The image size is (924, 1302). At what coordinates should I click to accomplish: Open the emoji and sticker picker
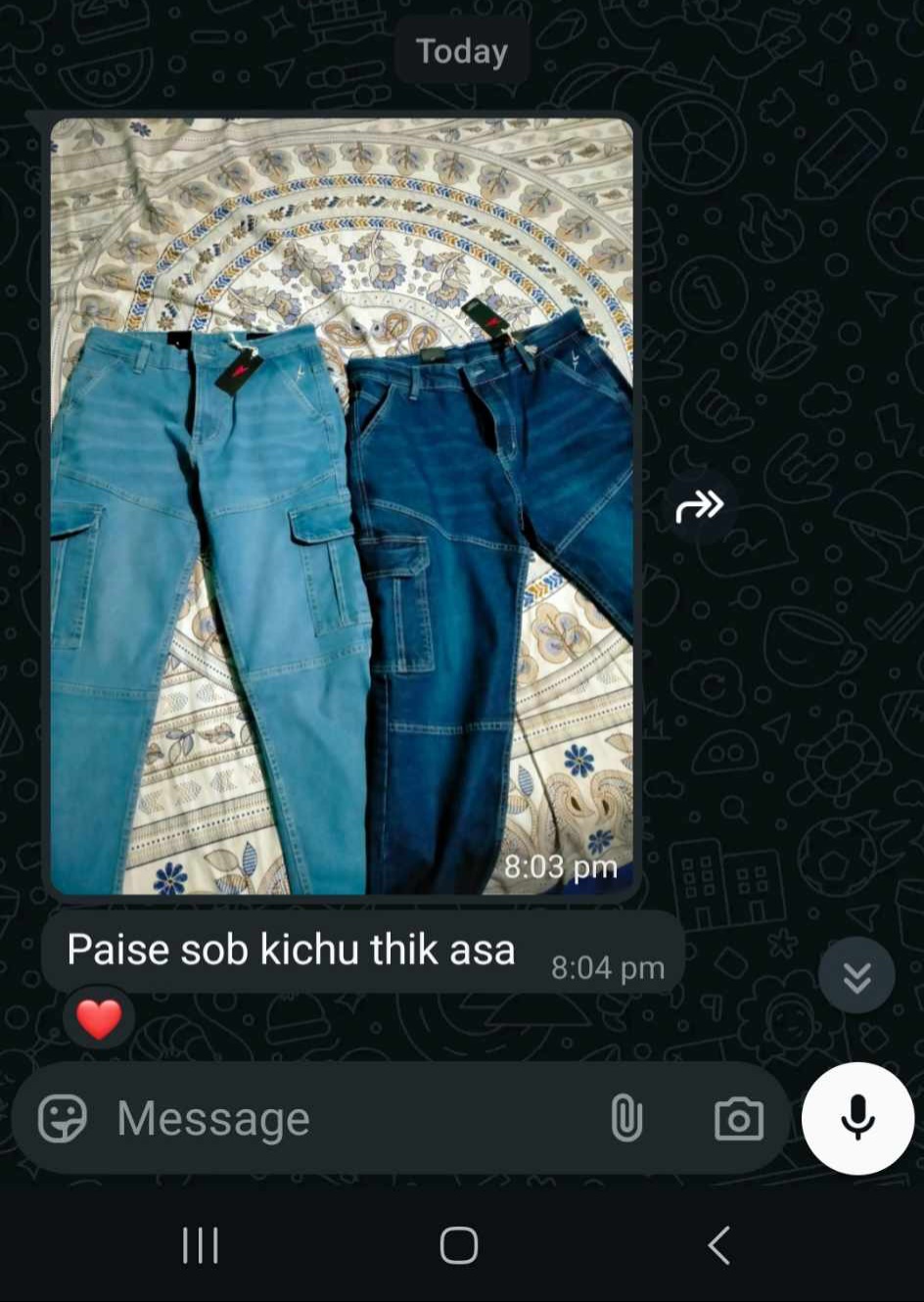point(63,1118)
